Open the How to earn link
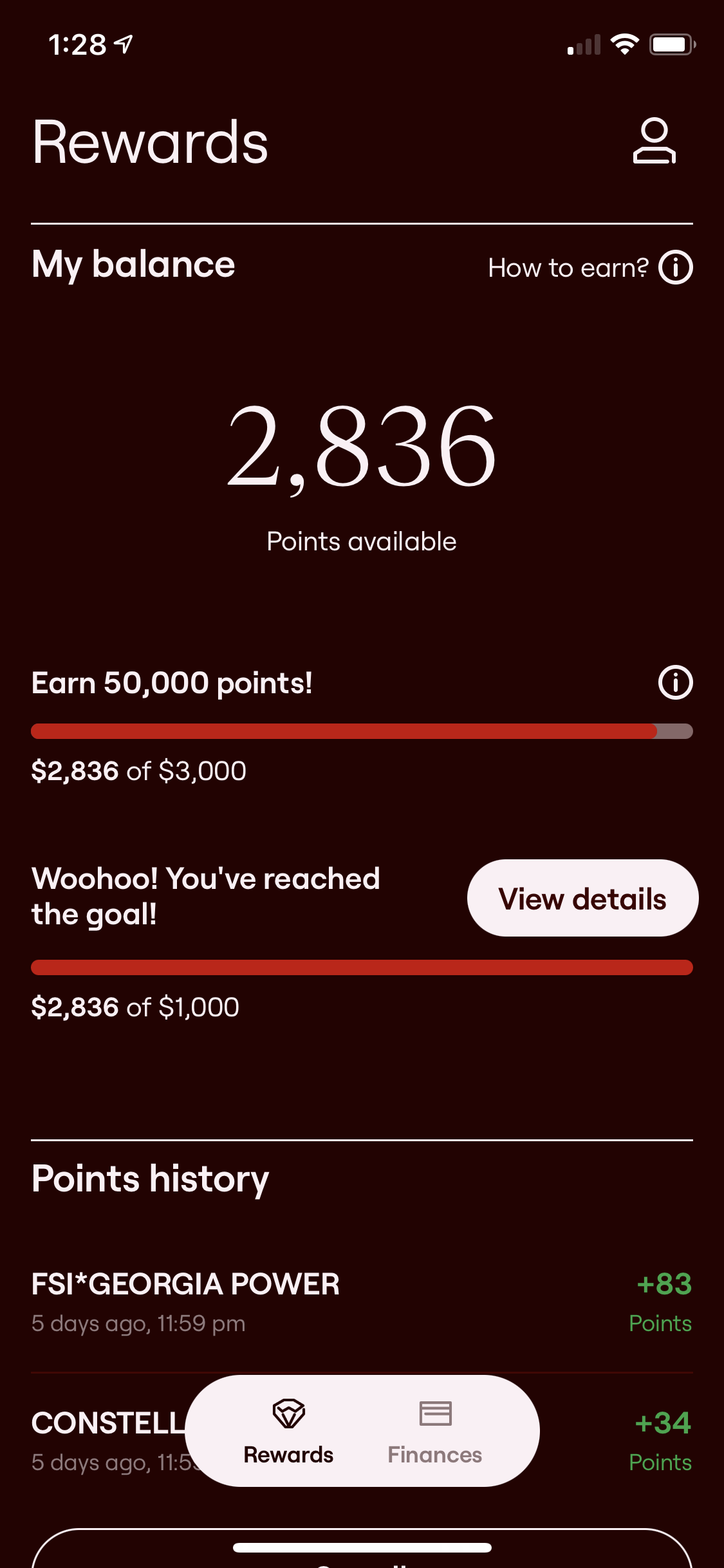The height and width of the screenshot is (1568, 724). [568, 268]
